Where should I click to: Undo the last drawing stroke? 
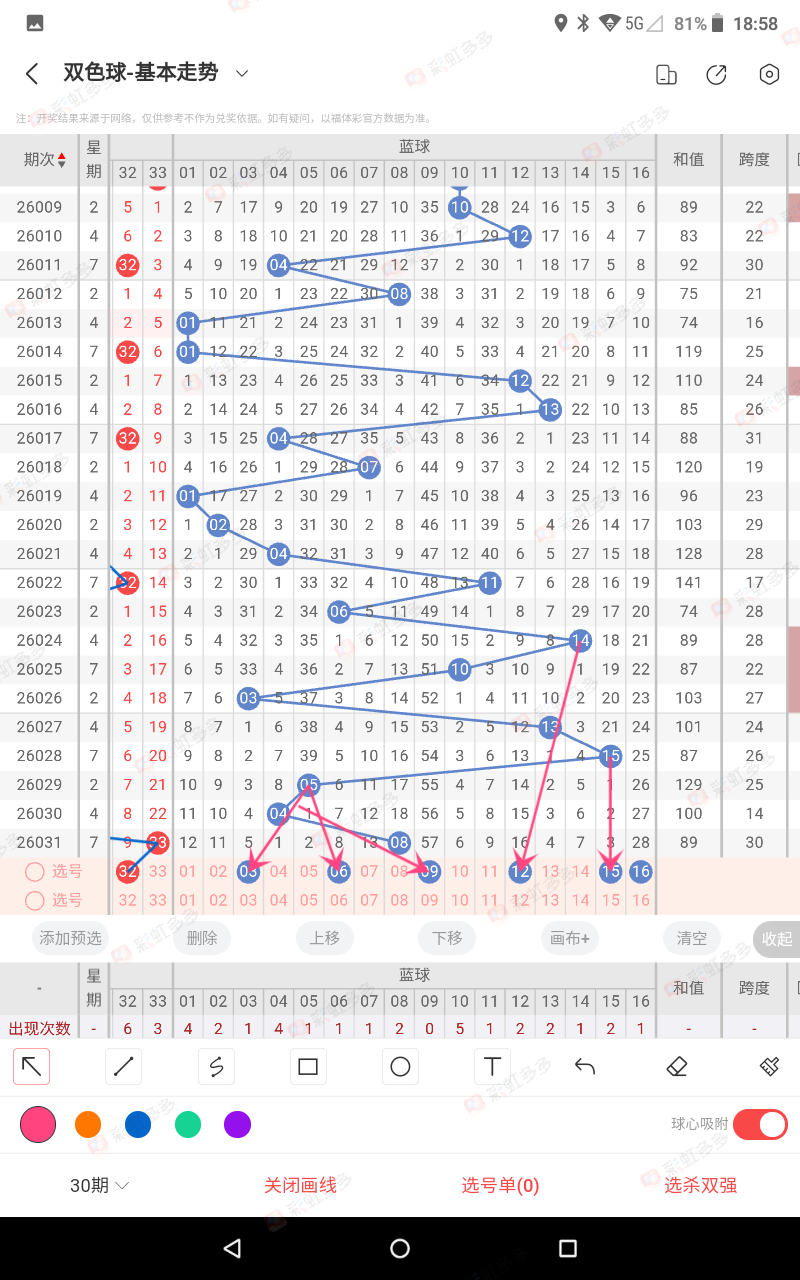coord(585,1067)
